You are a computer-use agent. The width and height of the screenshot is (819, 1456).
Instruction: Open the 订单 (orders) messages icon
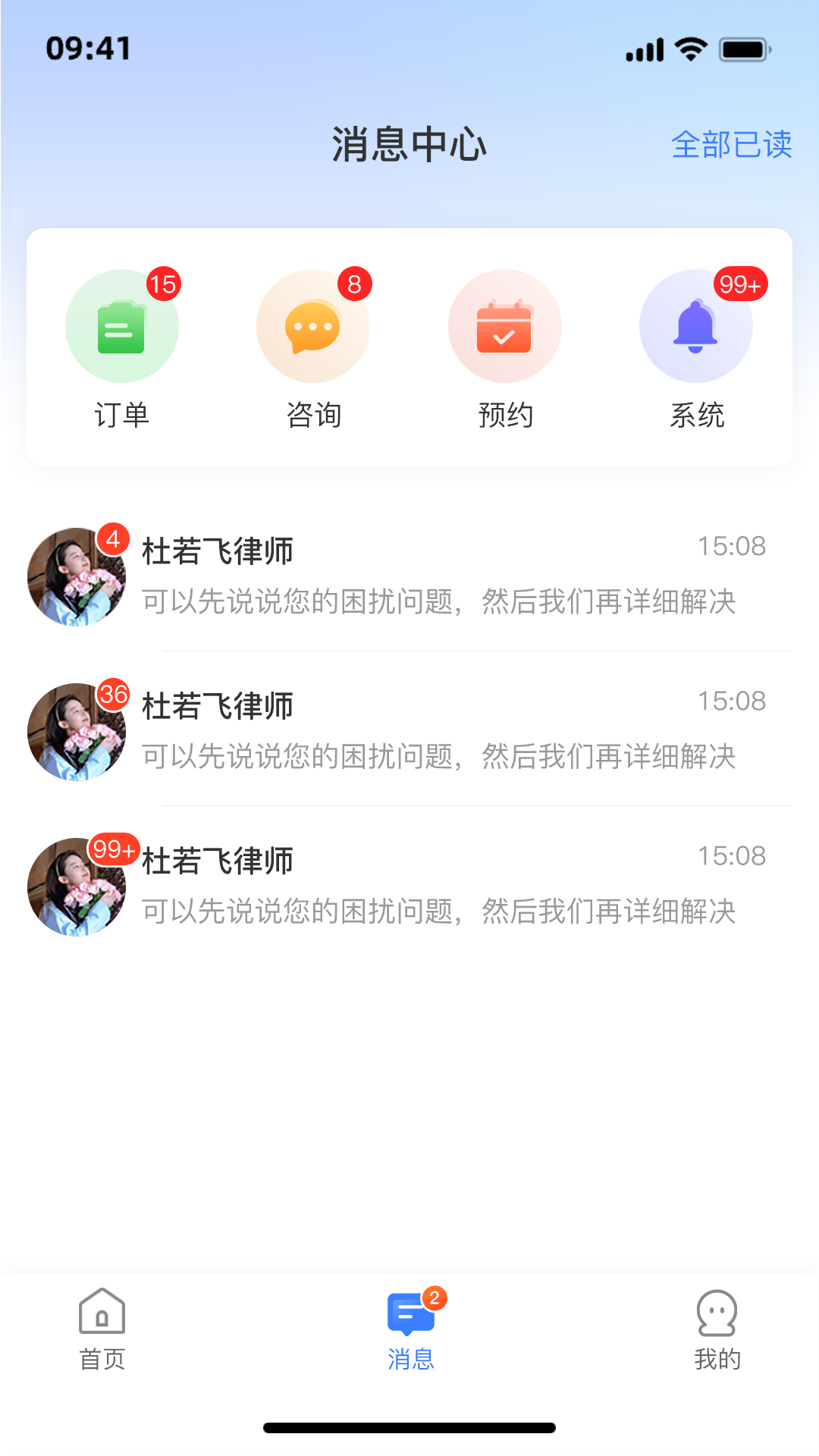tap(121, 326)
